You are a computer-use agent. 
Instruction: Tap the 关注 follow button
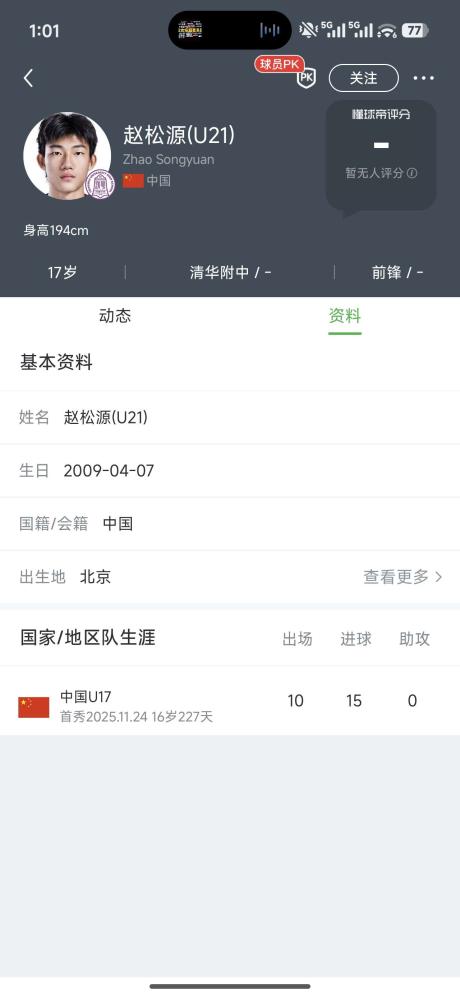[x=363, y=78]
